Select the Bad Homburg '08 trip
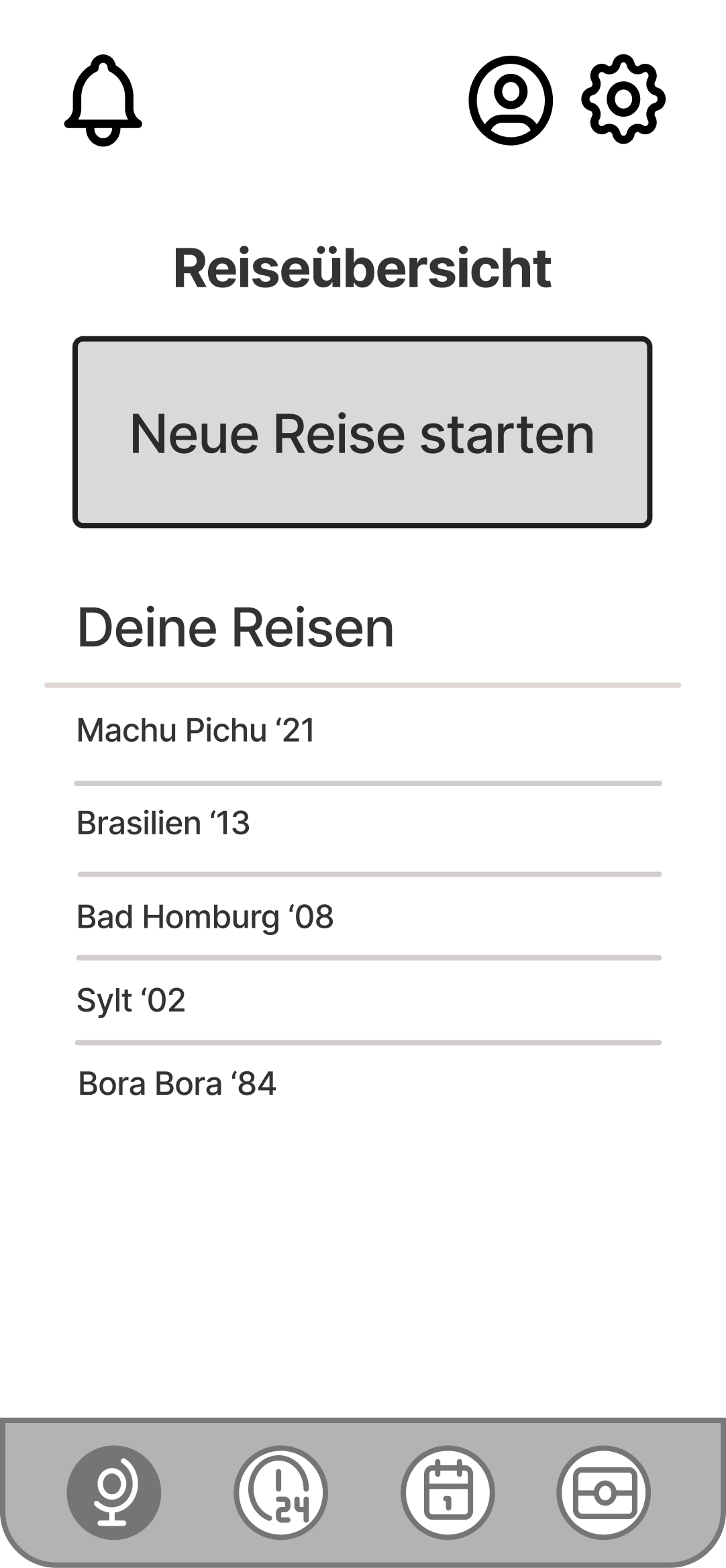The width and height of the screenshot is (726, 1568). pyautogui.click(x=205, y=917)
